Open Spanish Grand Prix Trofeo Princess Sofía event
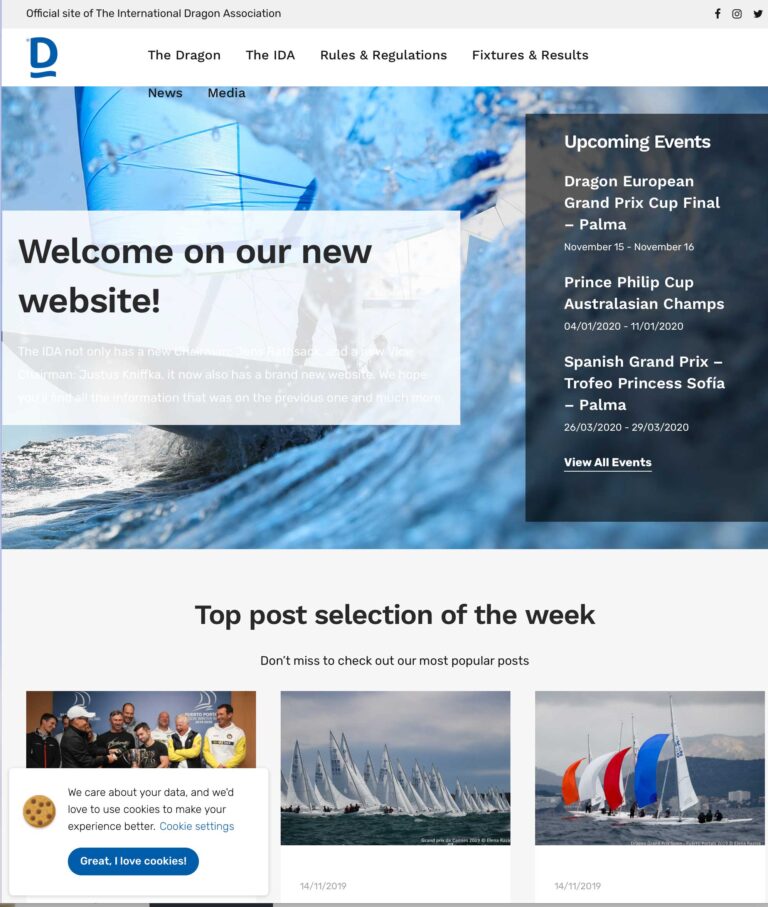The image size is (768, 907). point(644,383)
